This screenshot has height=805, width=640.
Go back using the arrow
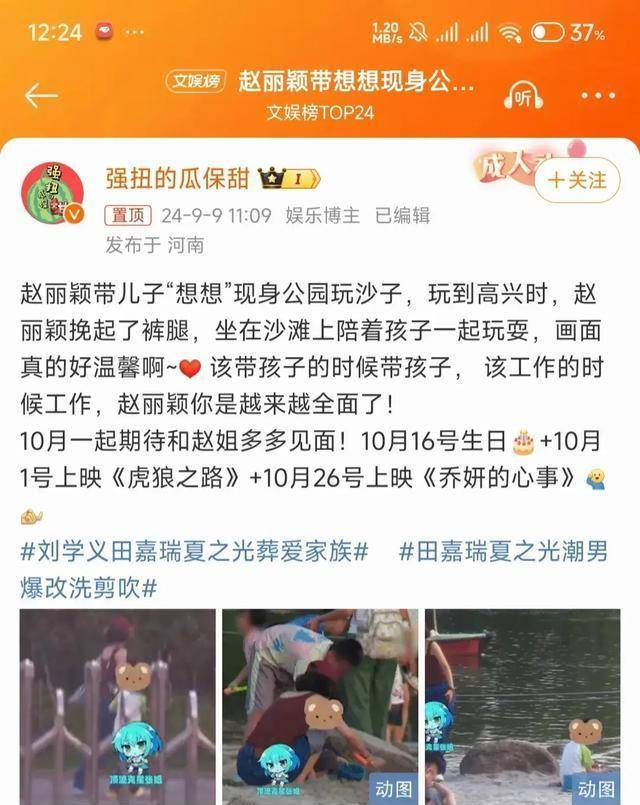coord(42,95)
